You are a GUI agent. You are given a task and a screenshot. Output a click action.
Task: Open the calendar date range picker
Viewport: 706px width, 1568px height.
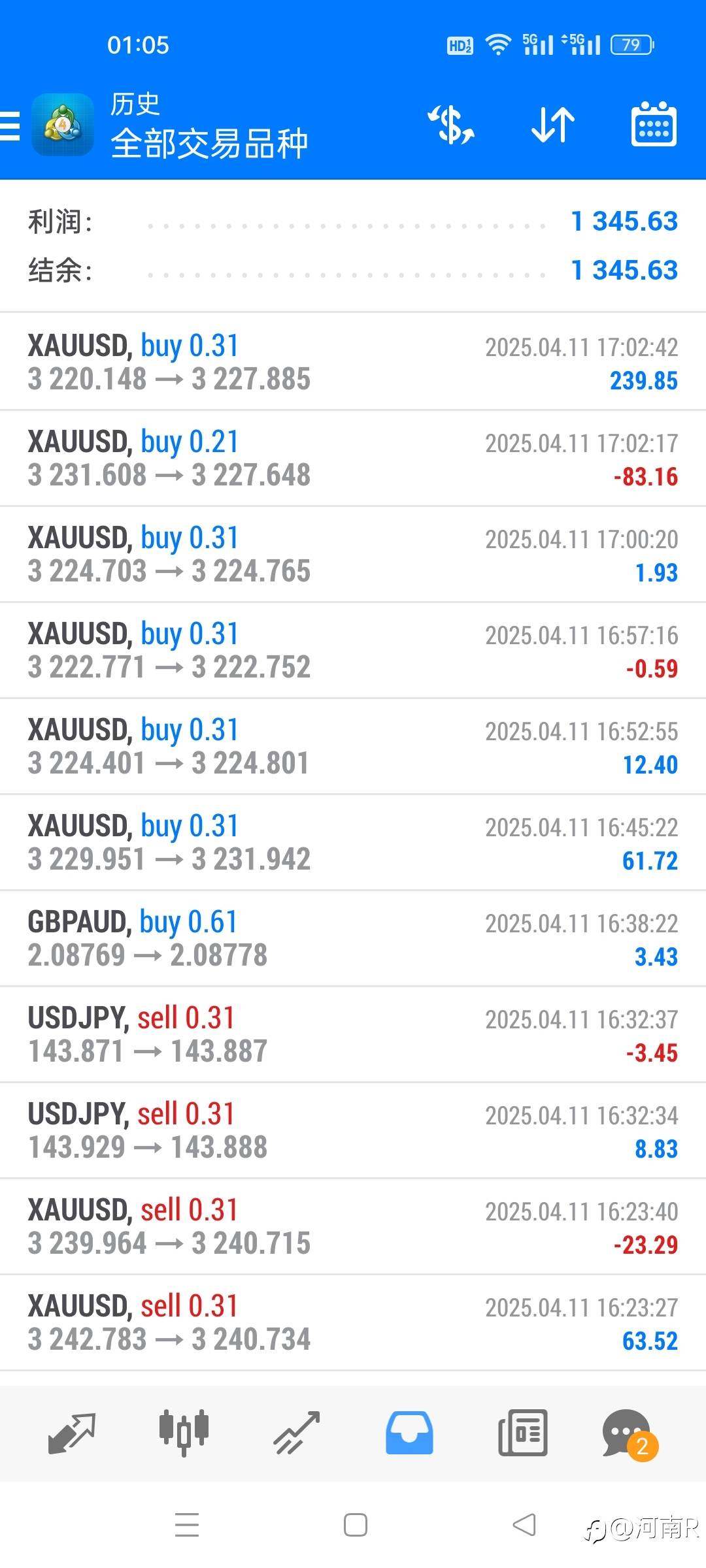point(654,125)
